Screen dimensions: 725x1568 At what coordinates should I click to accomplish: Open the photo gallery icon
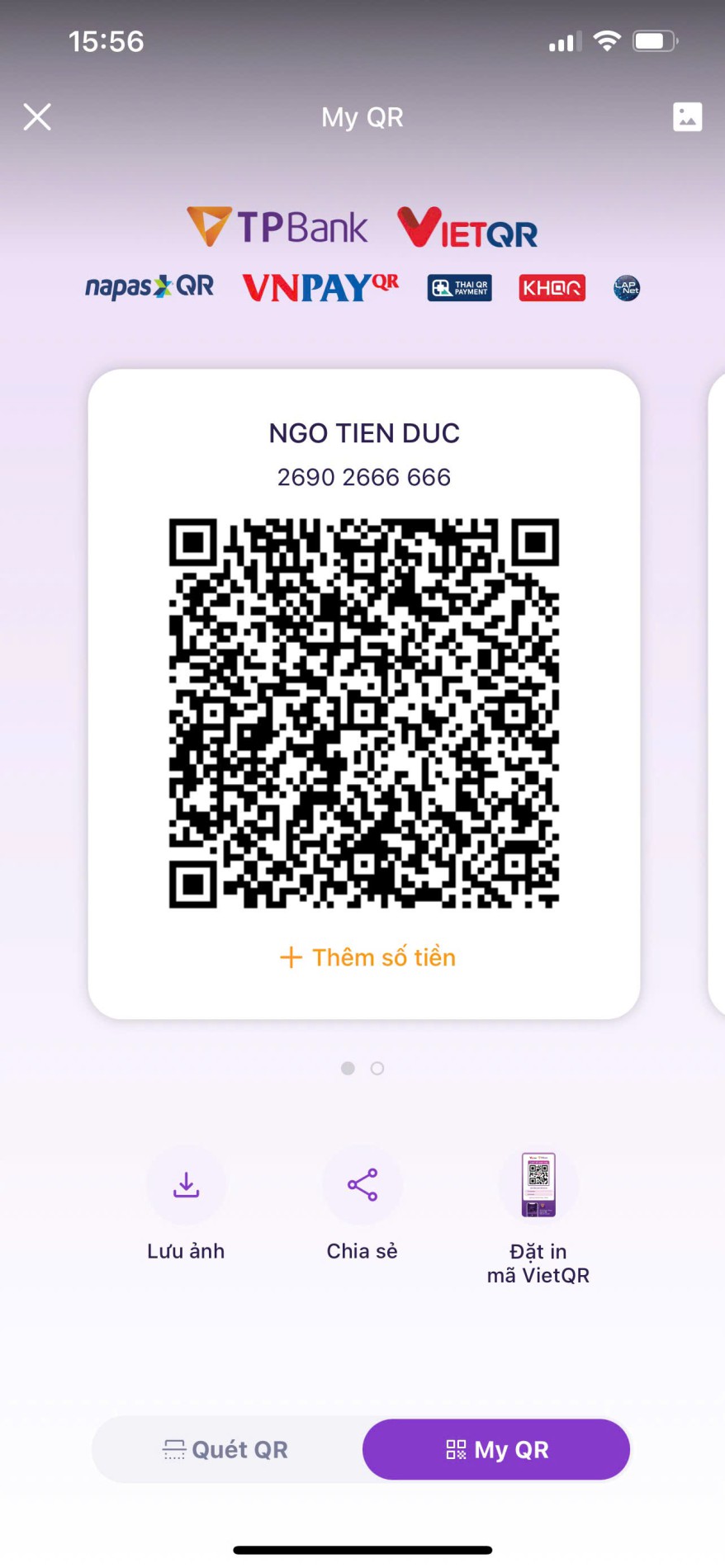[x=687, y=117]
